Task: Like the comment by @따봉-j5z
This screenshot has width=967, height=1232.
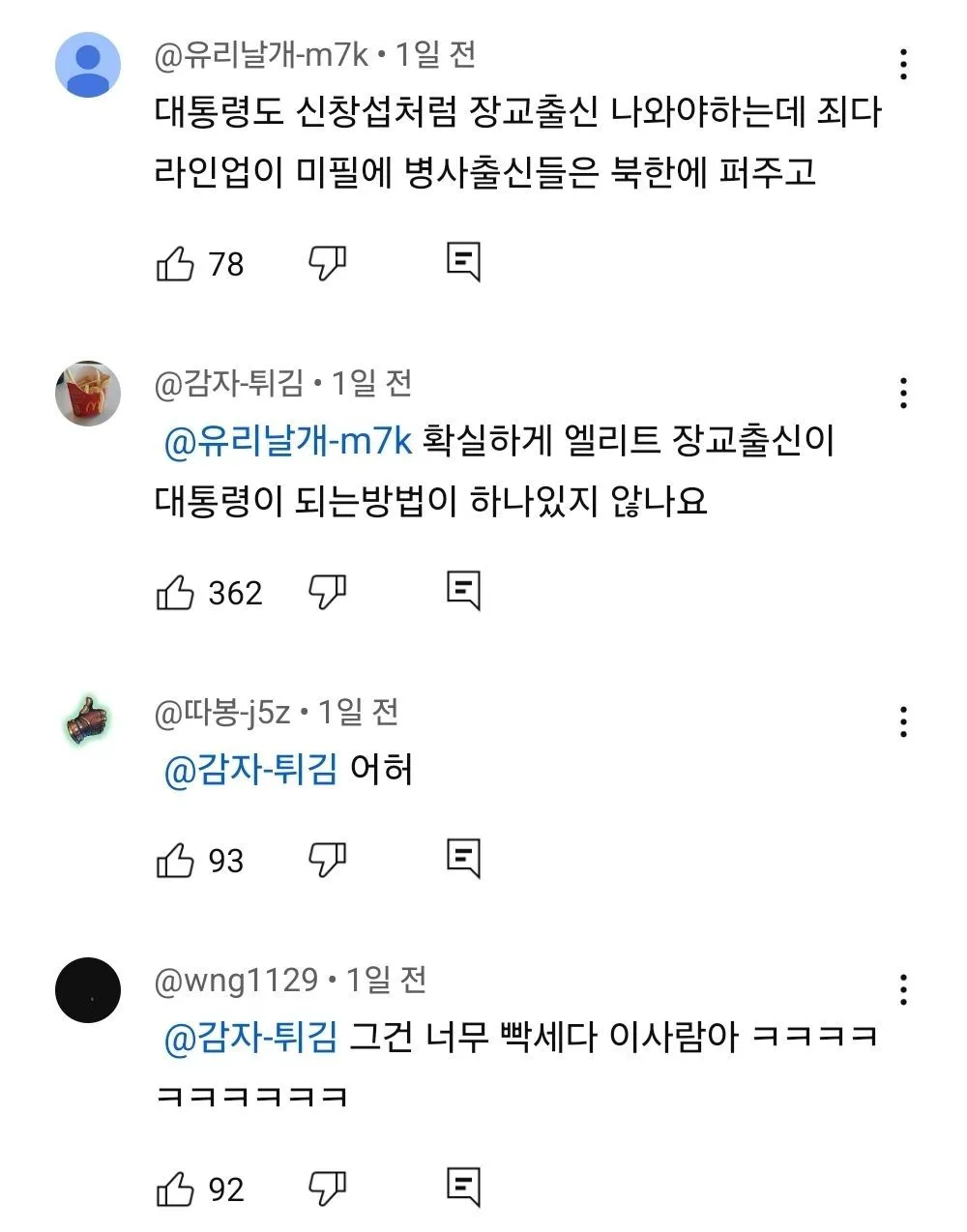Action: 175,860
